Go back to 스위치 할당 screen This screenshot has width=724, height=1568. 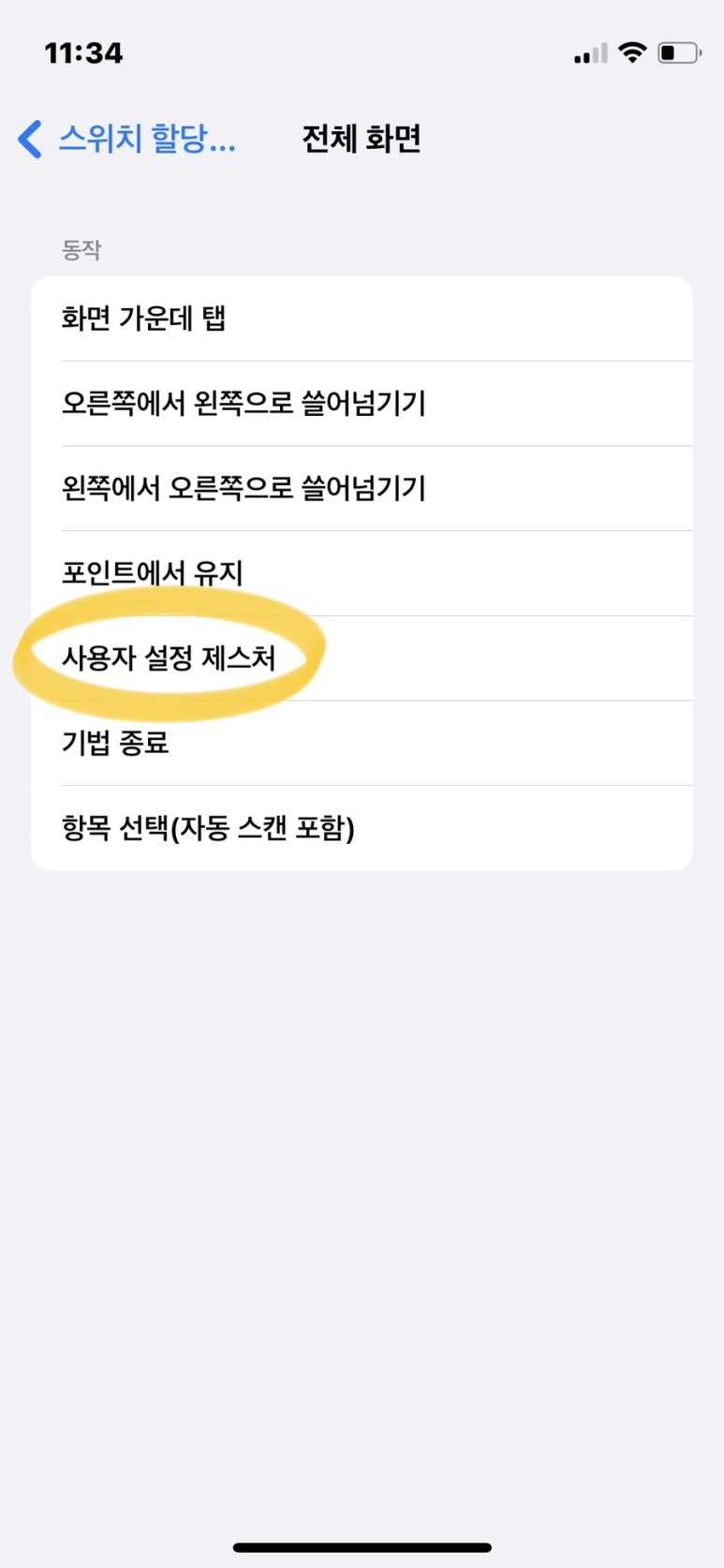(x=126, y=140)
